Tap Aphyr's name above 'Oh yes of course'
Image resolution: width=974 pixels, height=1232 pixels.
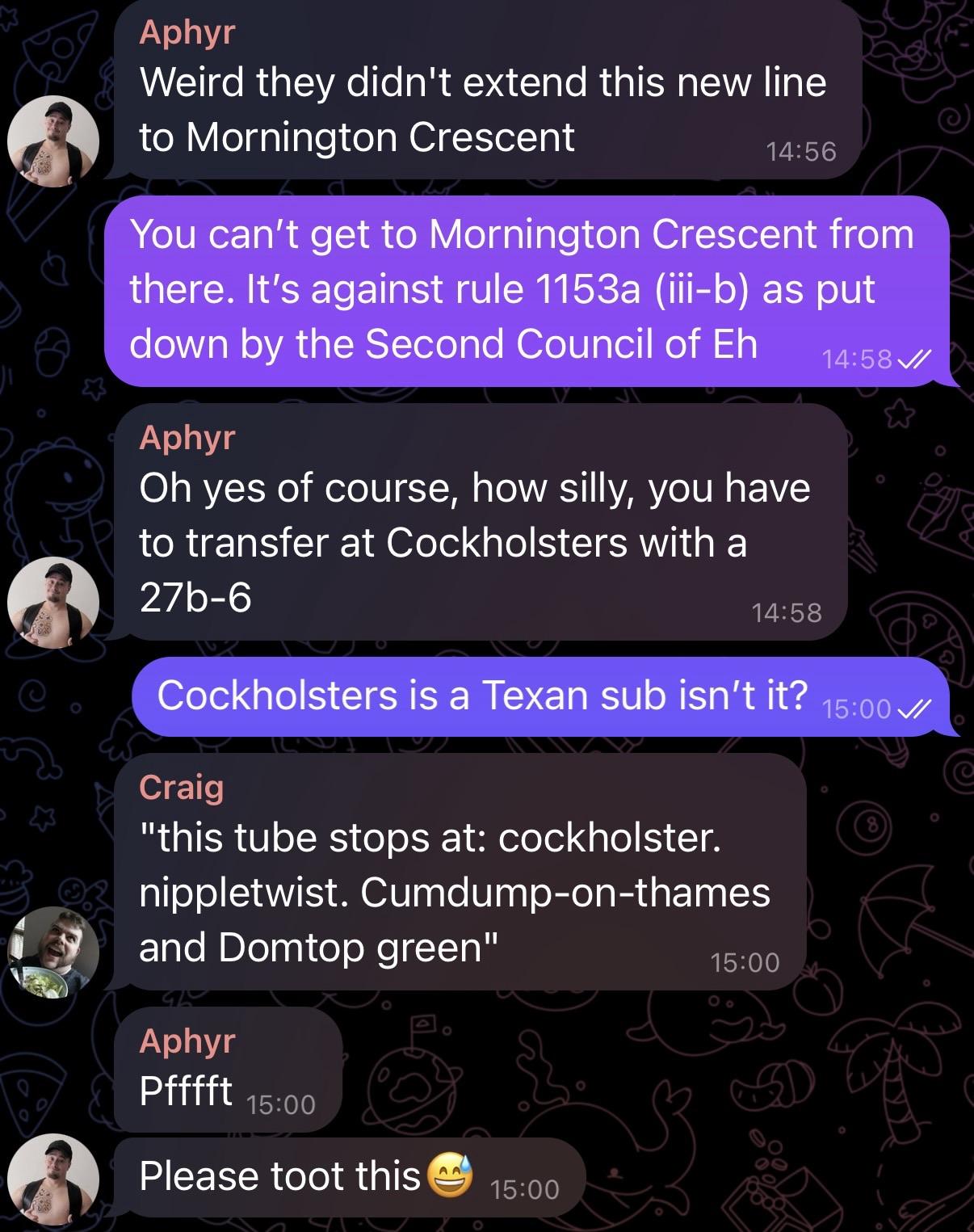[187, 437]
